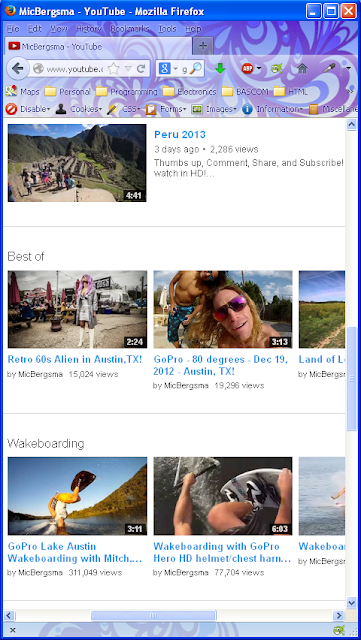Viewport: 361px width, 640px height.
Task: Open Retro 60s Alien in Austin video thumbnail
Action: click(x=77, y=309)
